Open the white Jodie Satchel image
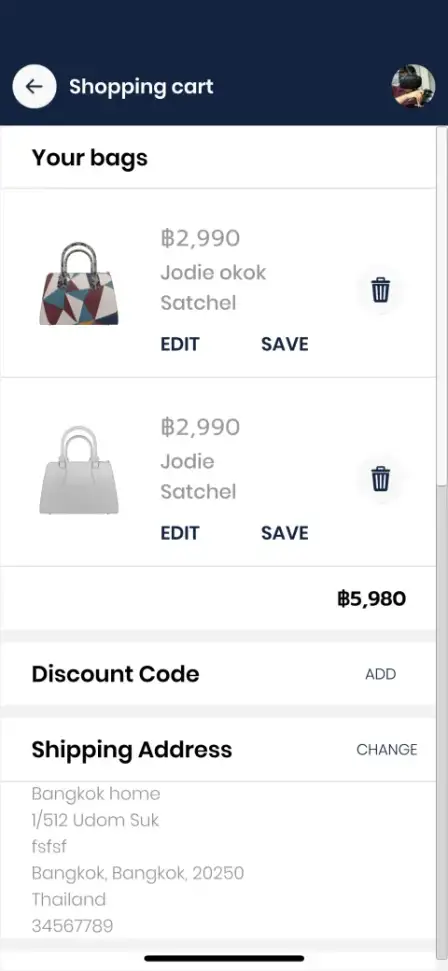The width and height of the screenshot is (448, 971). click(x=79, y=471)
